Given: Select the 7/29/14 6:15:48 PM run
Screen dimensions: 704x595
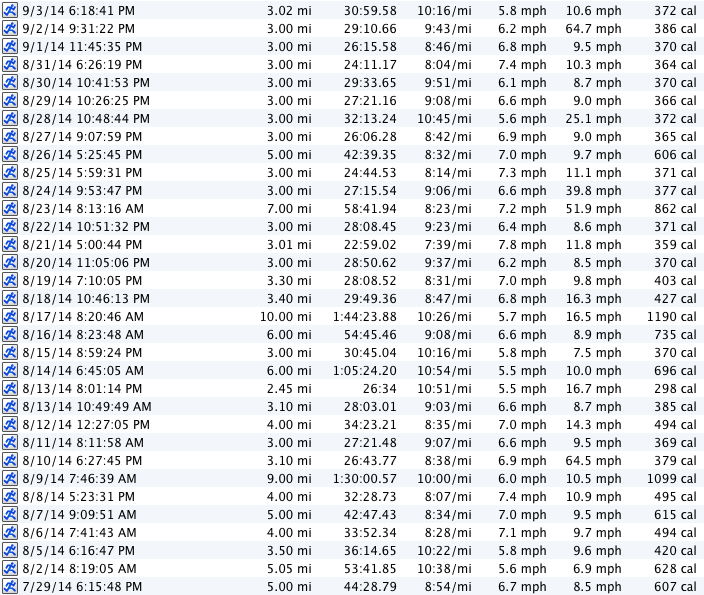Looking at the screenshot, I should 78,586.
